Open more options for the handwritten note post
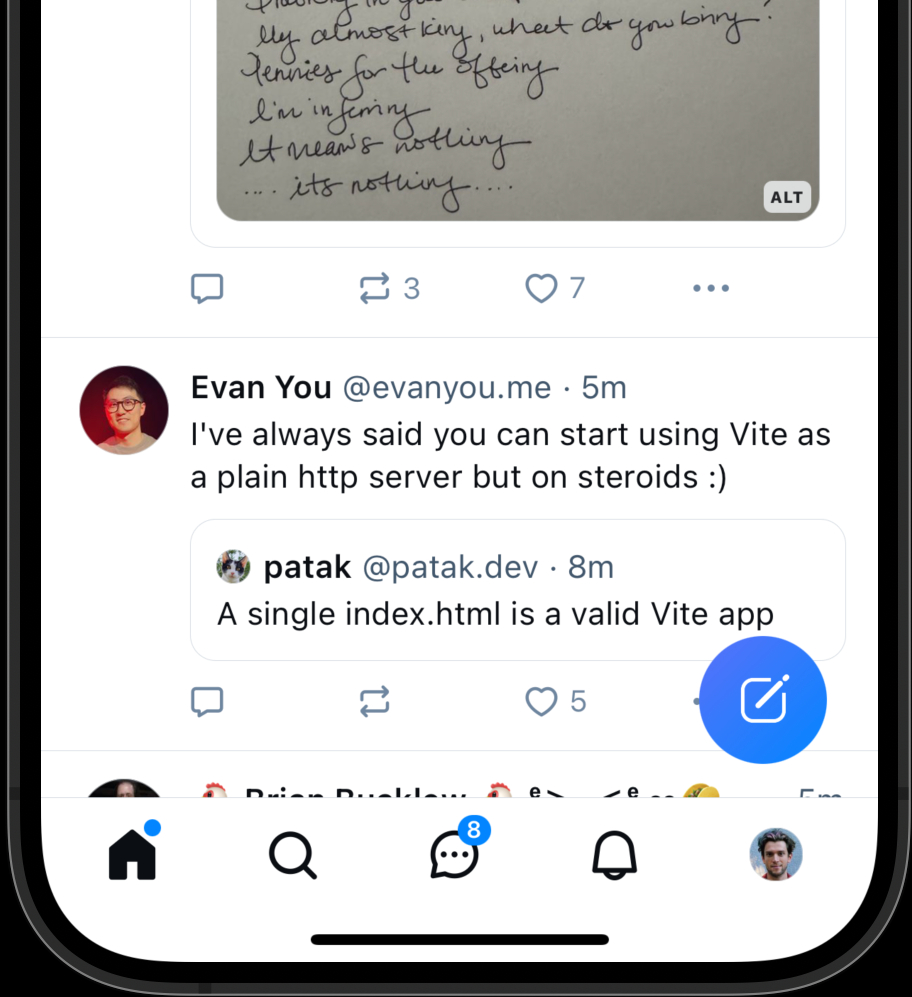Image resolution: width=912 pixels, height=997 pixels. 711,289
